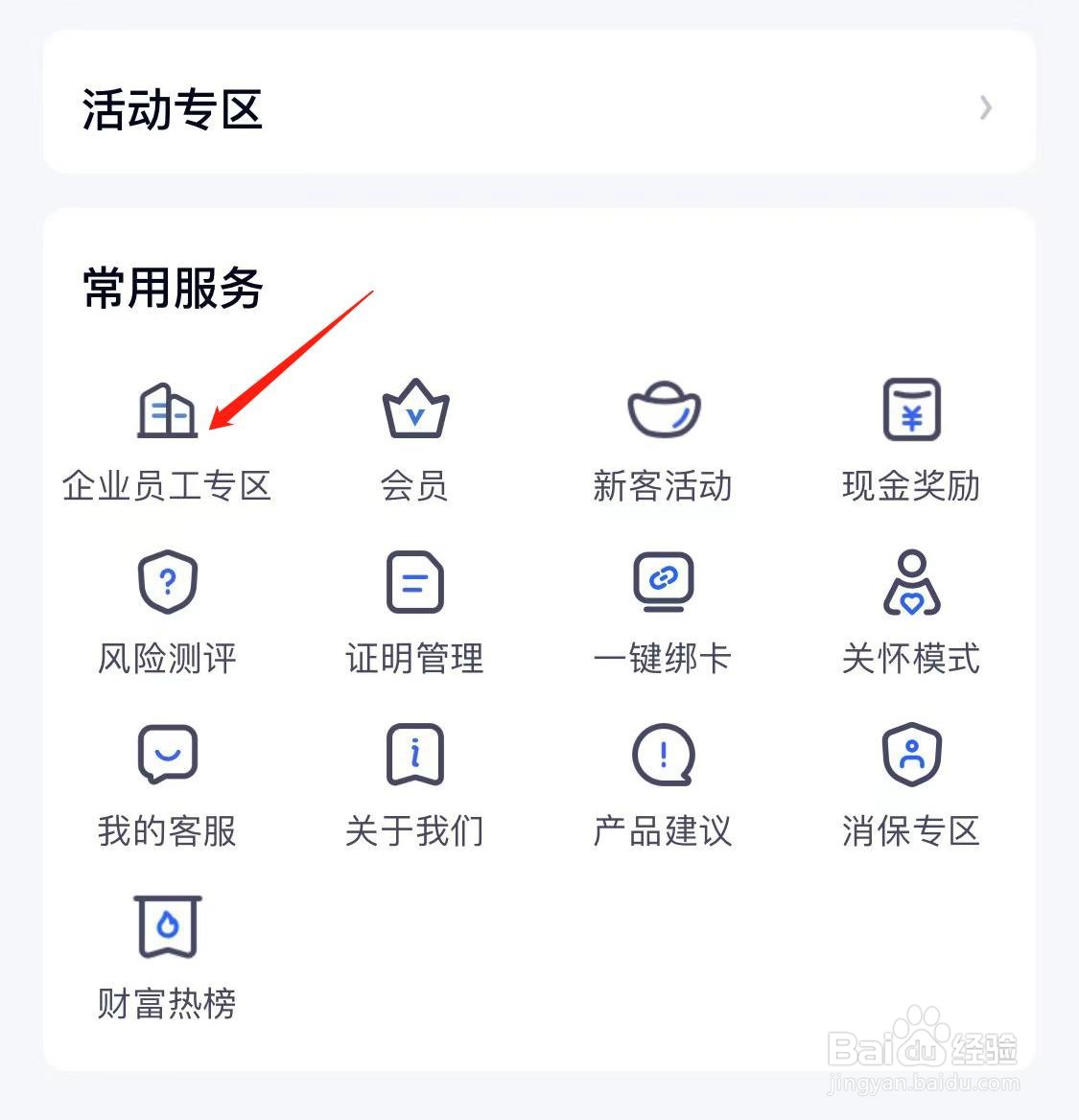
Task: Tap the 关于我们 about us icon
Action: [x=414, y=755]
